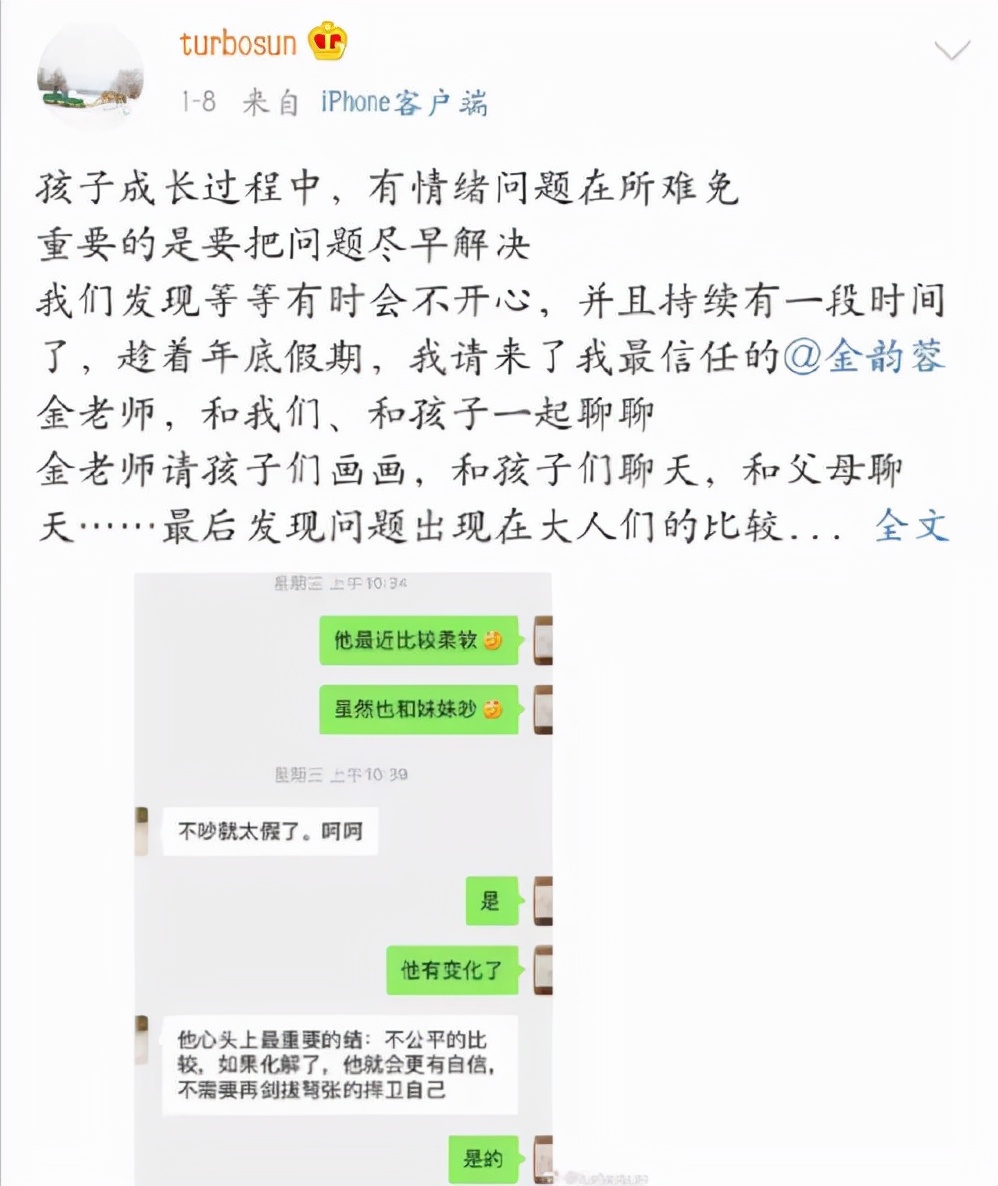Open the @金韵蓉 mention link
This screenshot has height=1186, width=998.
point(864,357)
